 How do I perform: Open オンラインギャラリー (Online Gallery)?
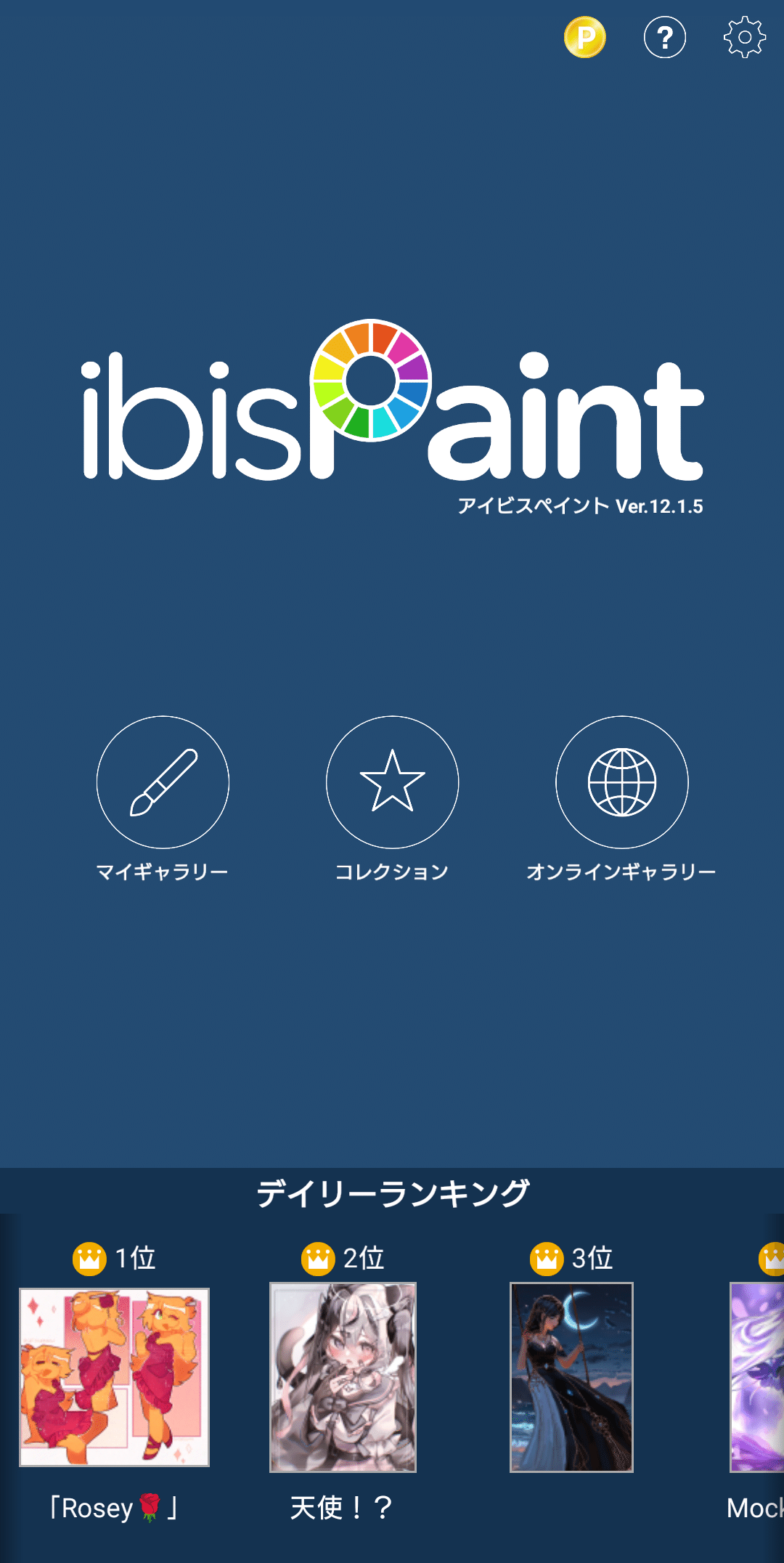[622, 782]
